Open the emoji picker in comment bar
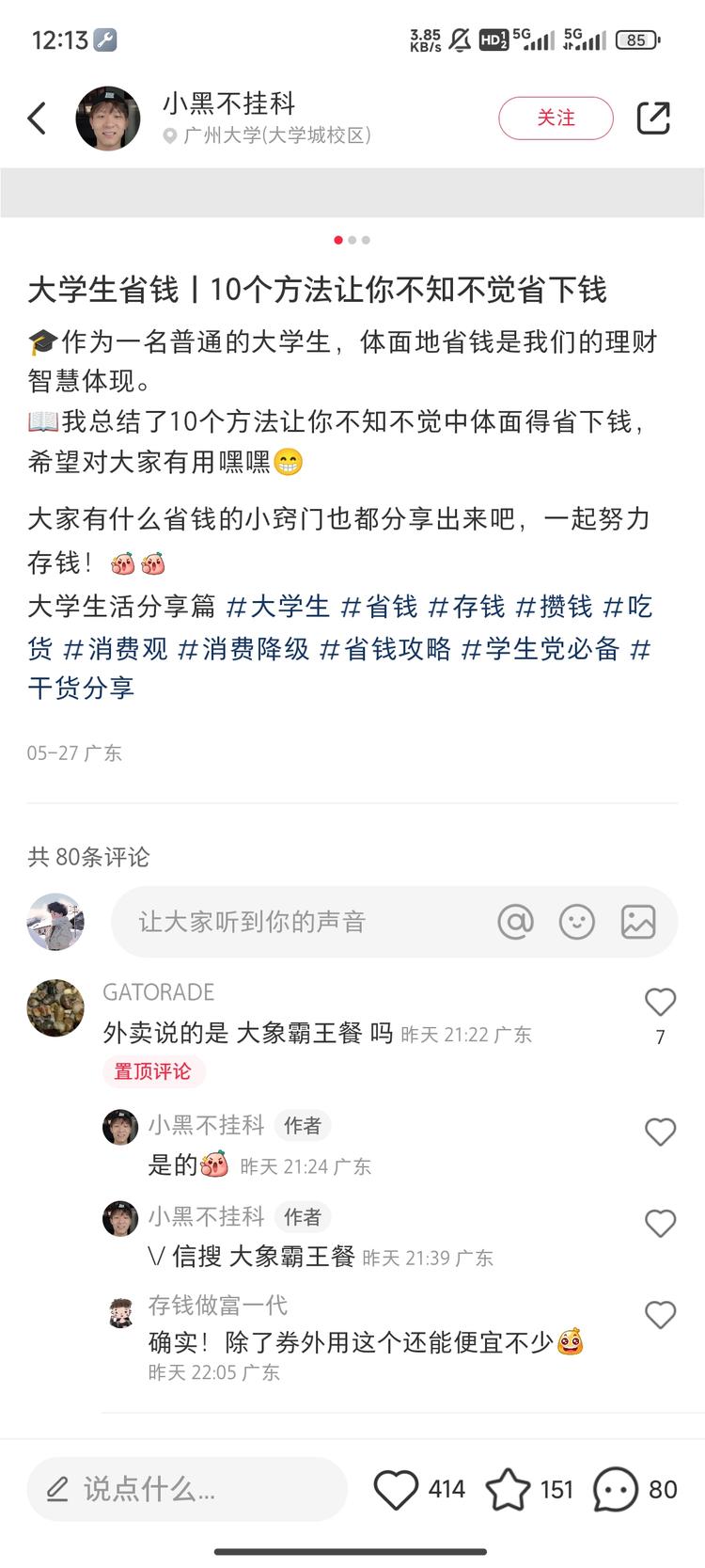The image size is (705, 1568). pos(577,923)
